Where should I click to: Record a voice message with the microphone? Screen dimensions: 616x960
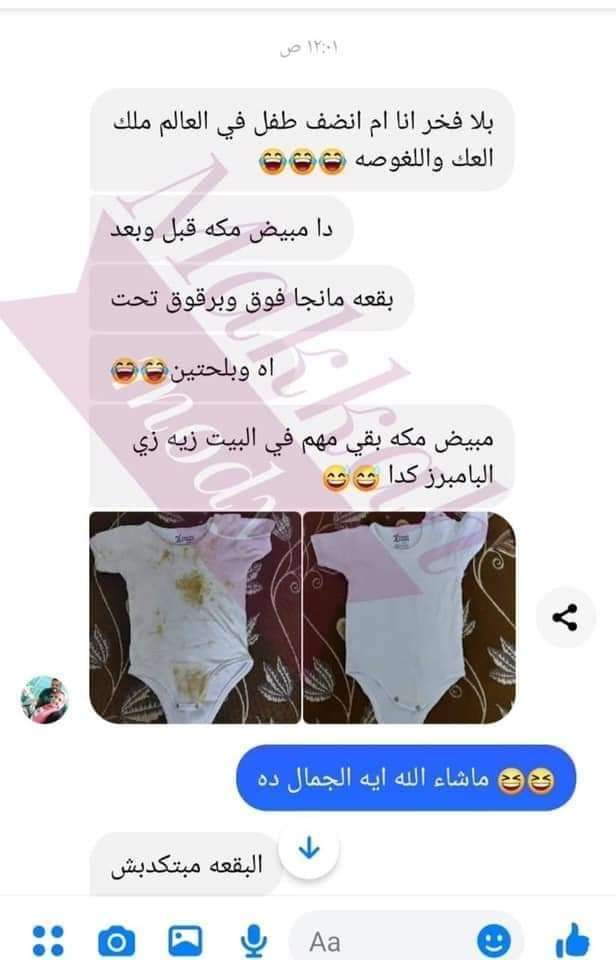[x=253, y=940]
